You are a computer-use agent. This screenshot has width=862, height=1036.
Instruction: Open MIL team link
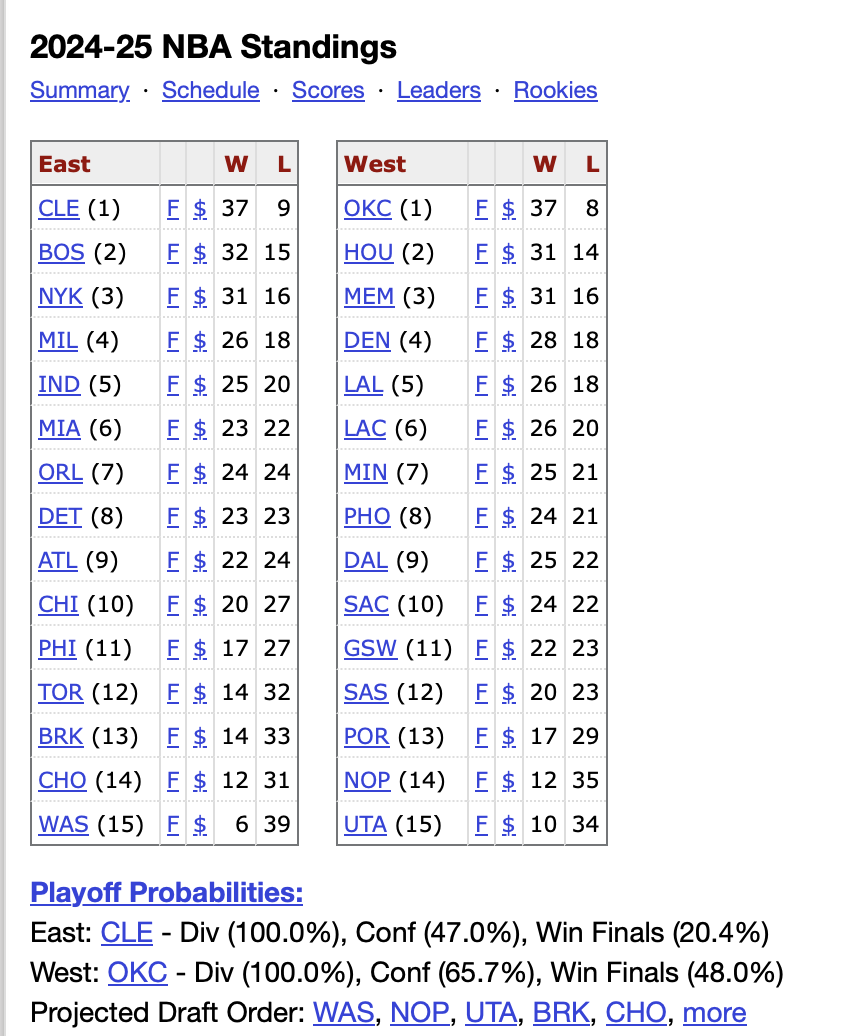tap(57, 341)
